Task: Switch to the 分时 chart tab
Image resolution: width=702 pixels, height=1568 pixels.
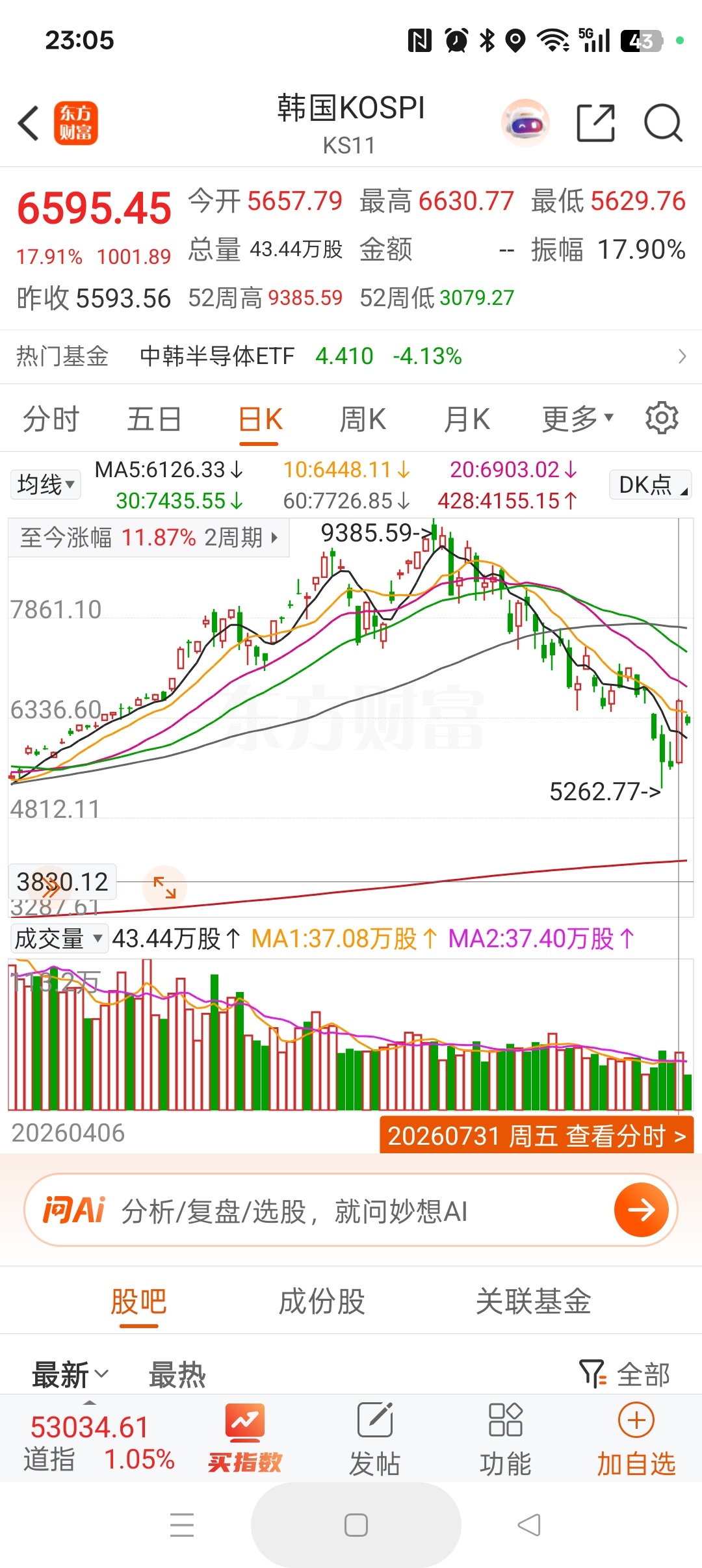Action: (51, 419)
